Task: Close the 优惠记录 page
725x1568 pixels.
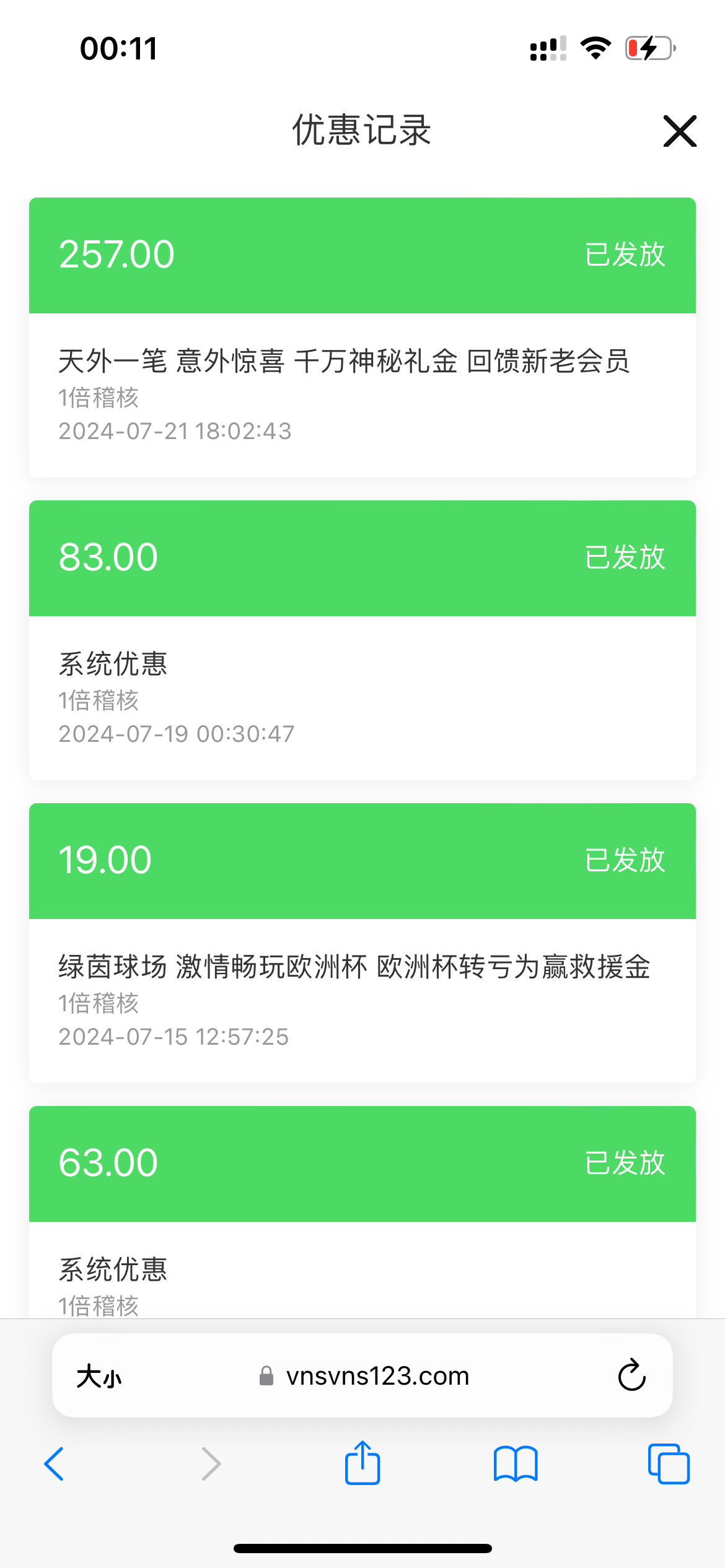Action: (680, 131)
